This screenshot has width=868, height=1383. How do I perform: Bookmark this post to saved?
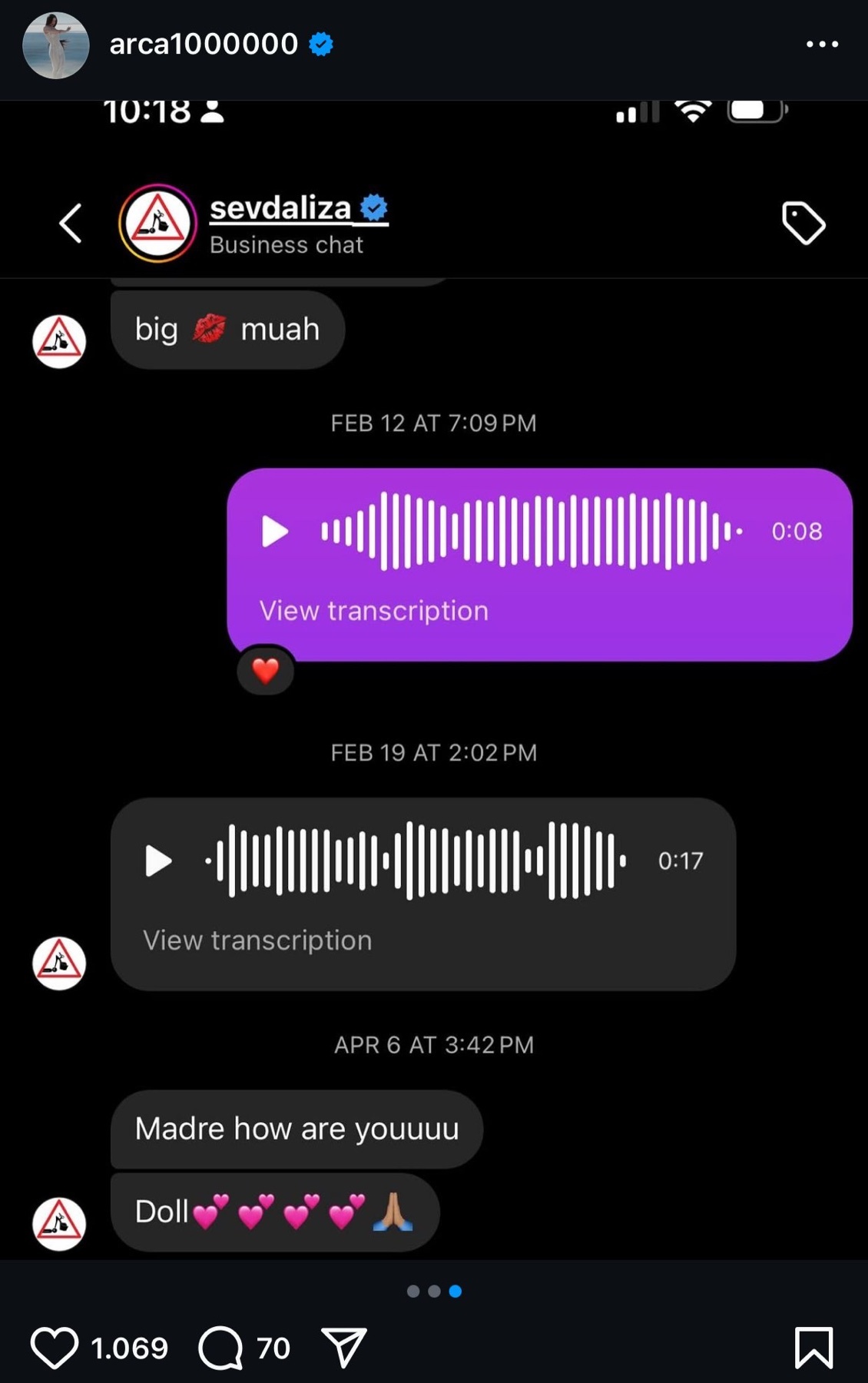pyautogui.click(x=813, y=1348)
